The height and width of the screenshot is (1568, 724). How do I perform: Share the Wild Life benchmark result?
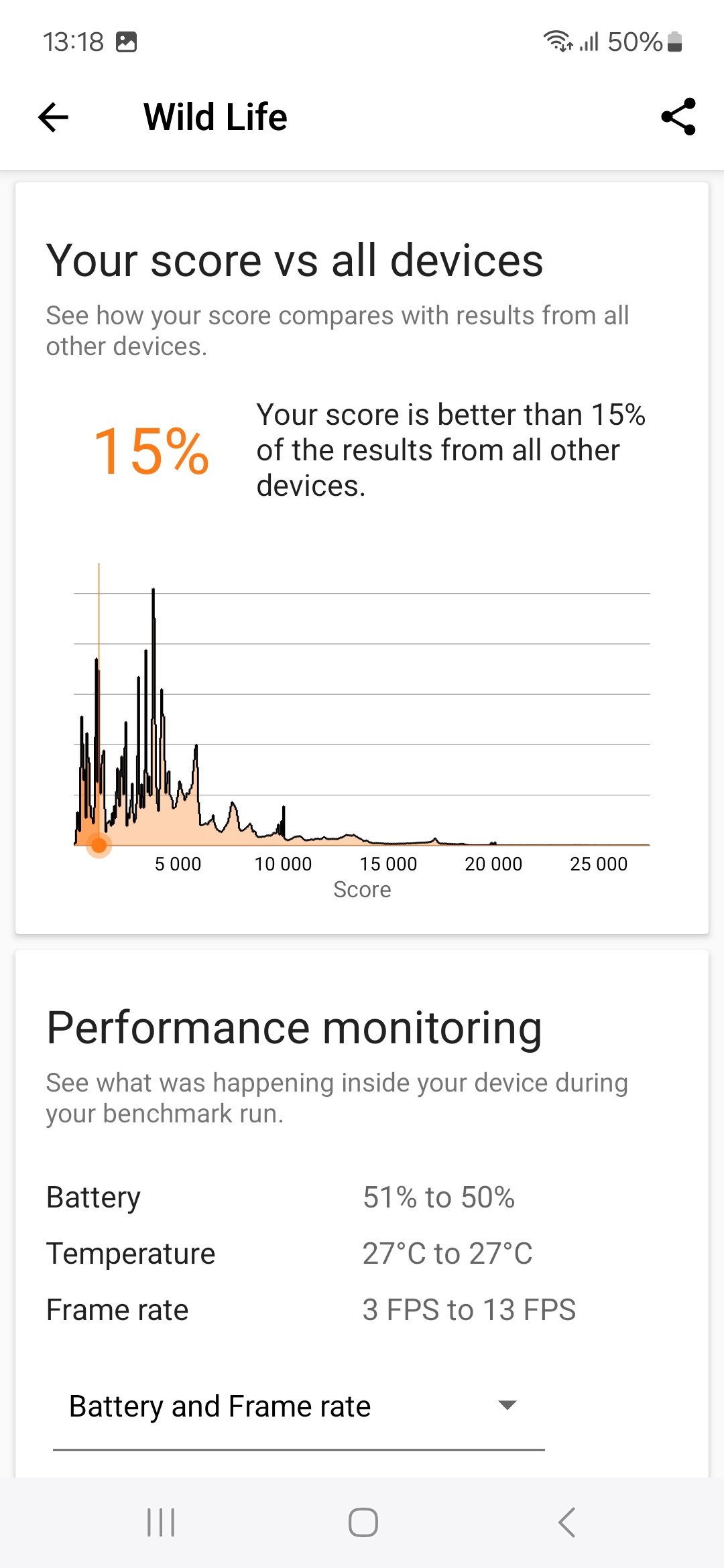678,117
